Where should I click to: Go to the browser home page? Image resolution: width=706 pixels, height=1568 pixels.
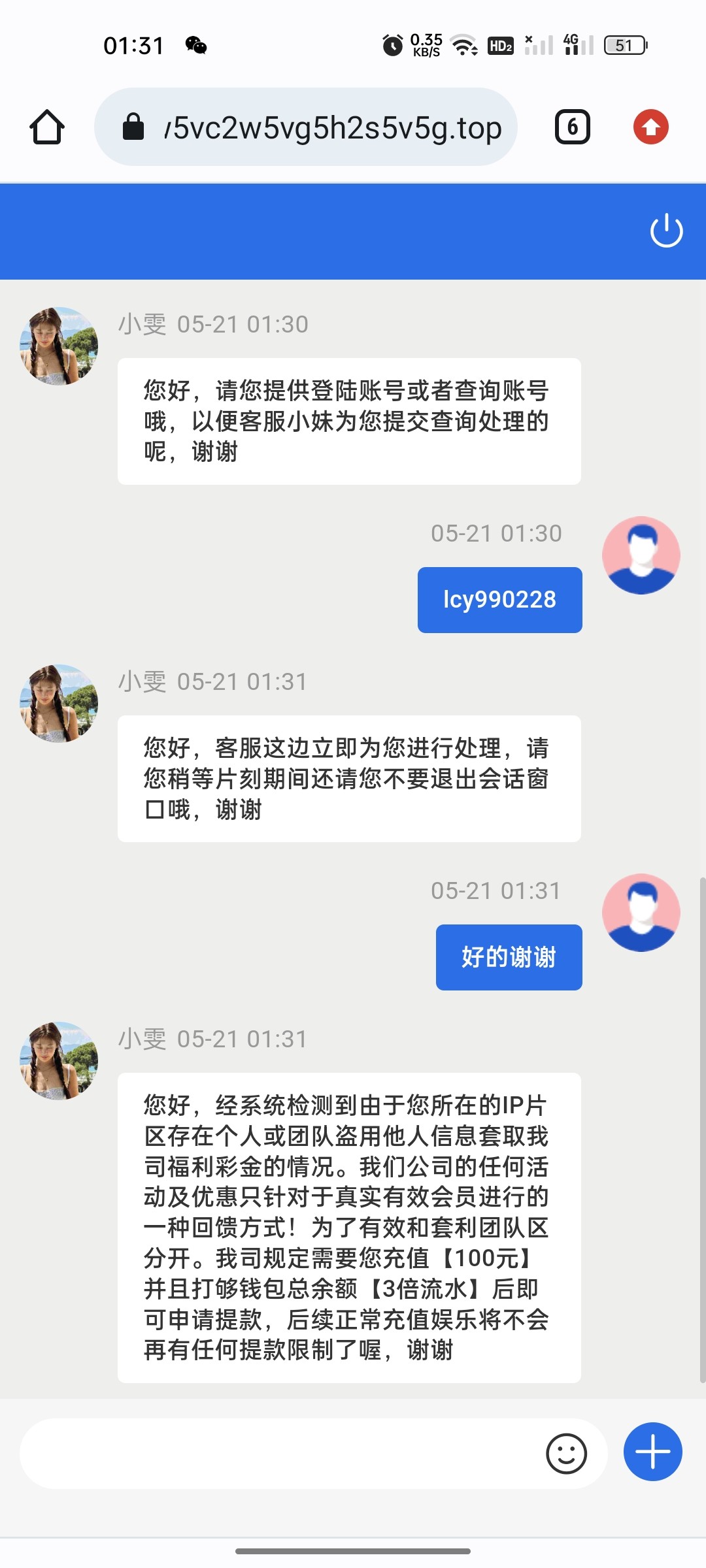tap(47, 127)
